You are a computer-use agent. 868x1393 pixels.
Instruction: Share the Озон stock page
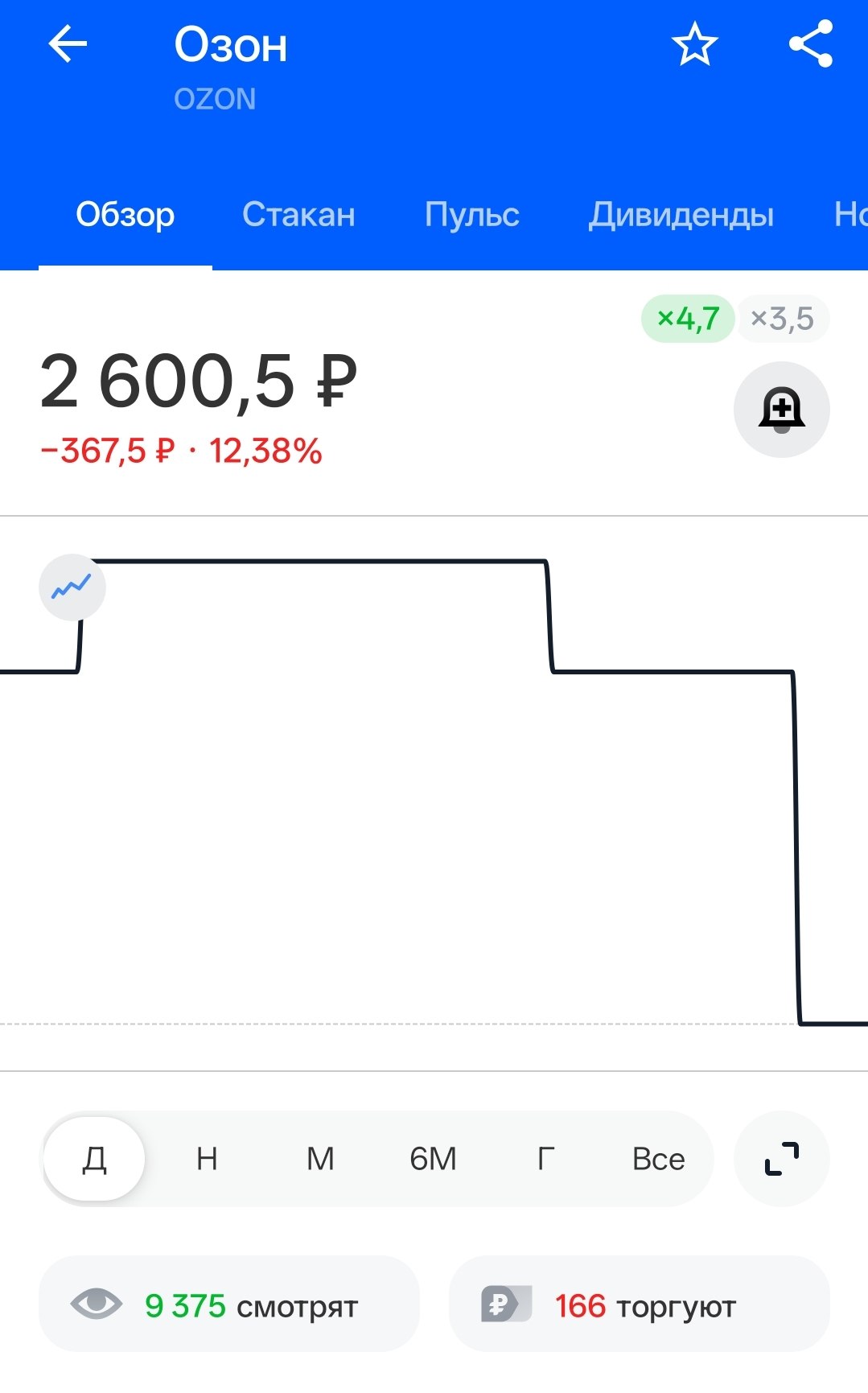tap(810, 44)
